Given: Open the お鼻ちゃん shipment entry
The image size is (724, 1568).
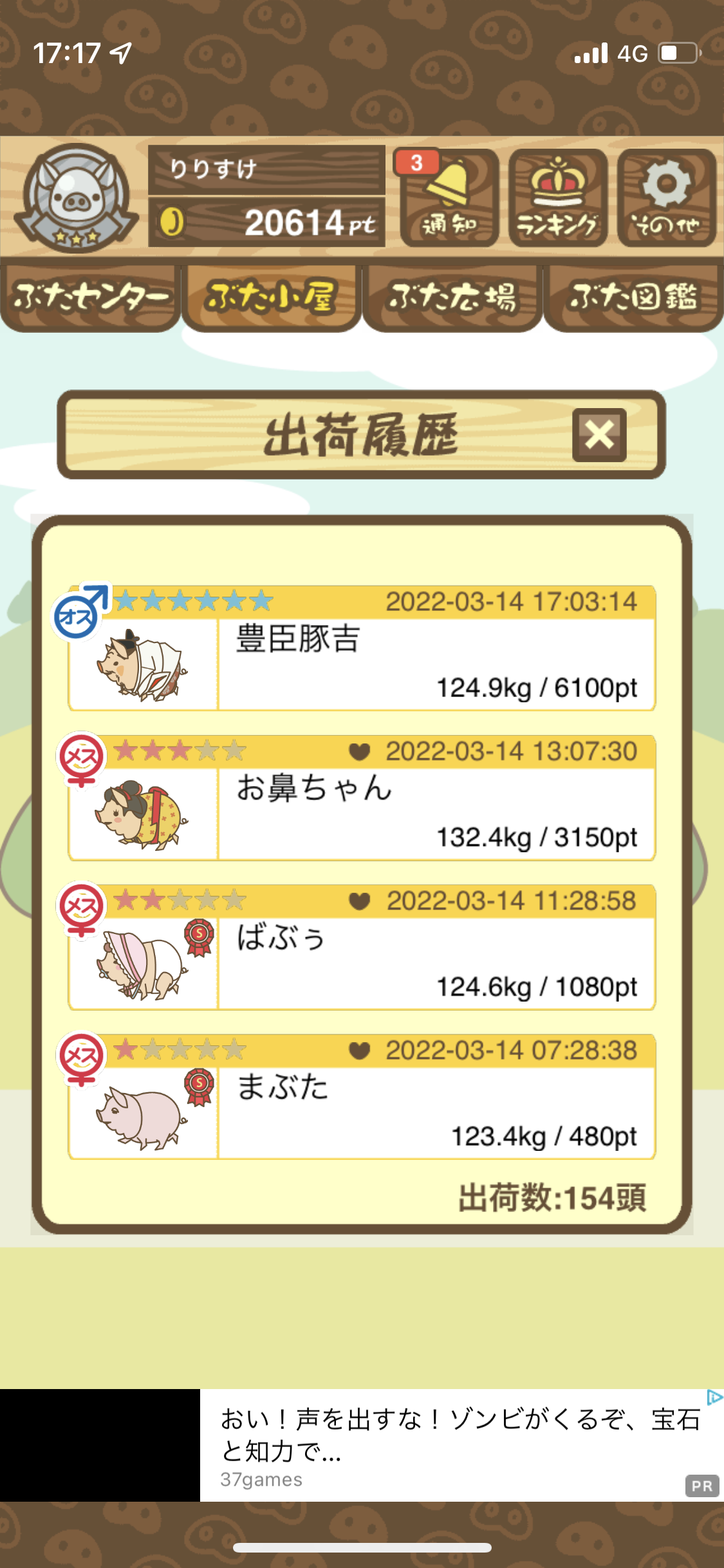Looking at the screenshot, I should pos(362,798).
